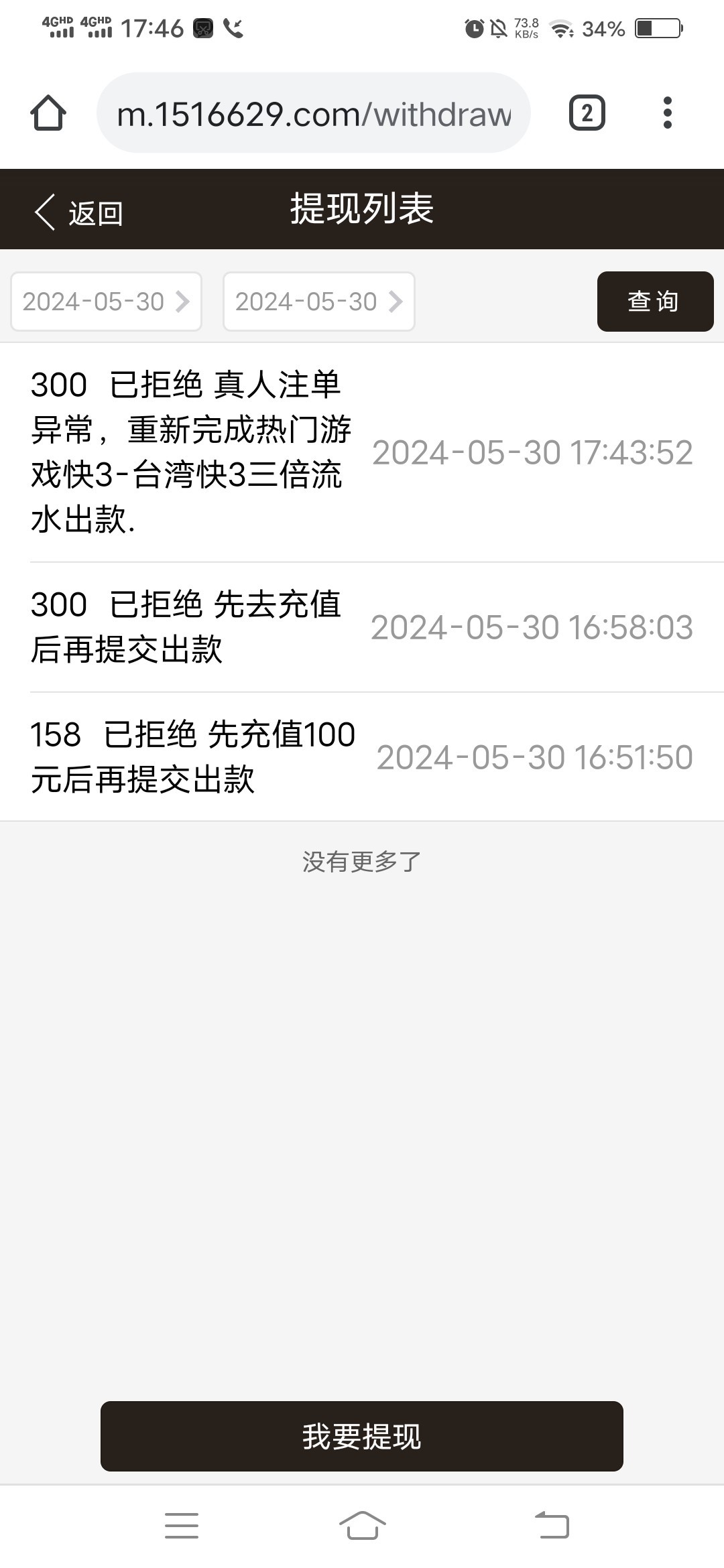
Task: Open the start date picker
Action: (106, 302)
